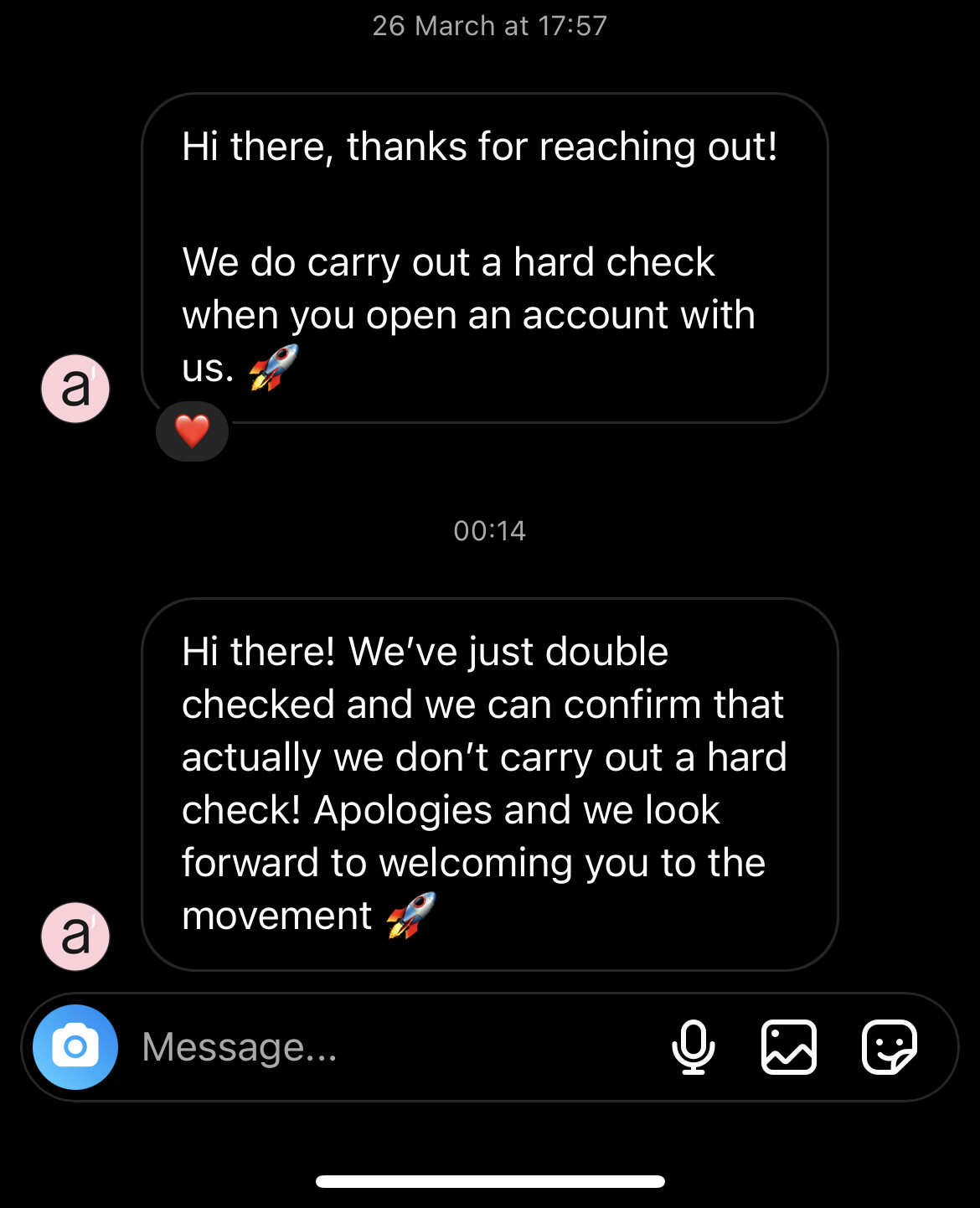
Task: Open the photo gallery picker
Action: (788, 1047)
